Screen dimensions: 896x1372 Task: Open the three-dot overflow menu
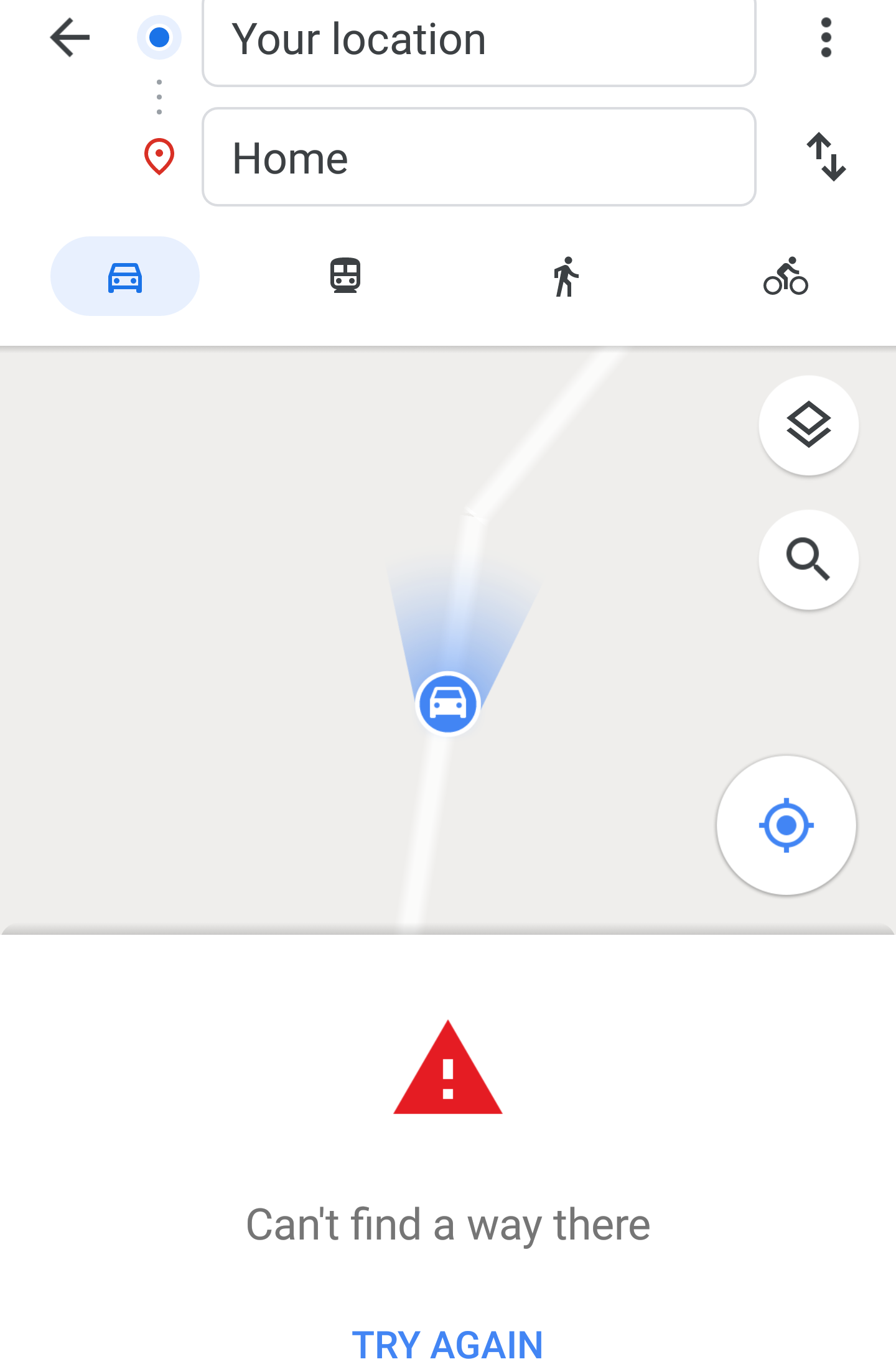tap(826, 38)
